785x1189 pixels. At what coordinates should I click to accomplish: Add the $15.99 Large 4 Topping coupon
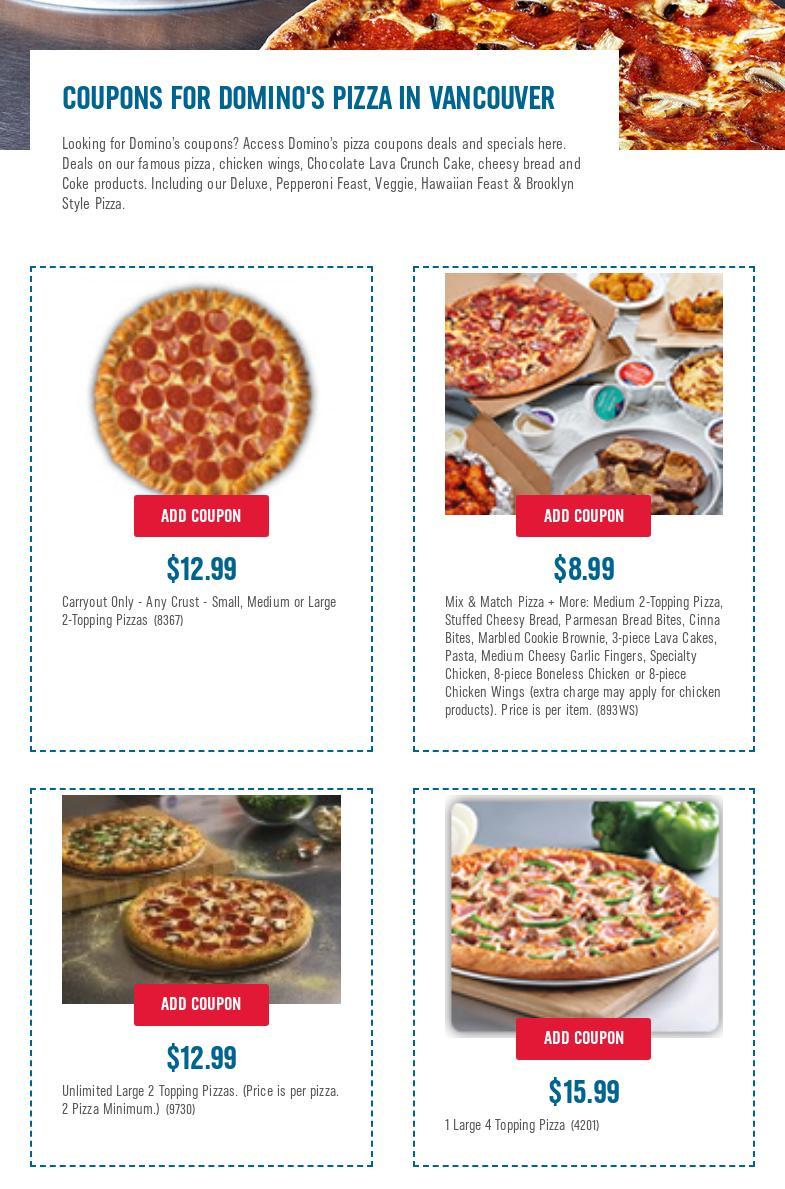(583, 1039)
